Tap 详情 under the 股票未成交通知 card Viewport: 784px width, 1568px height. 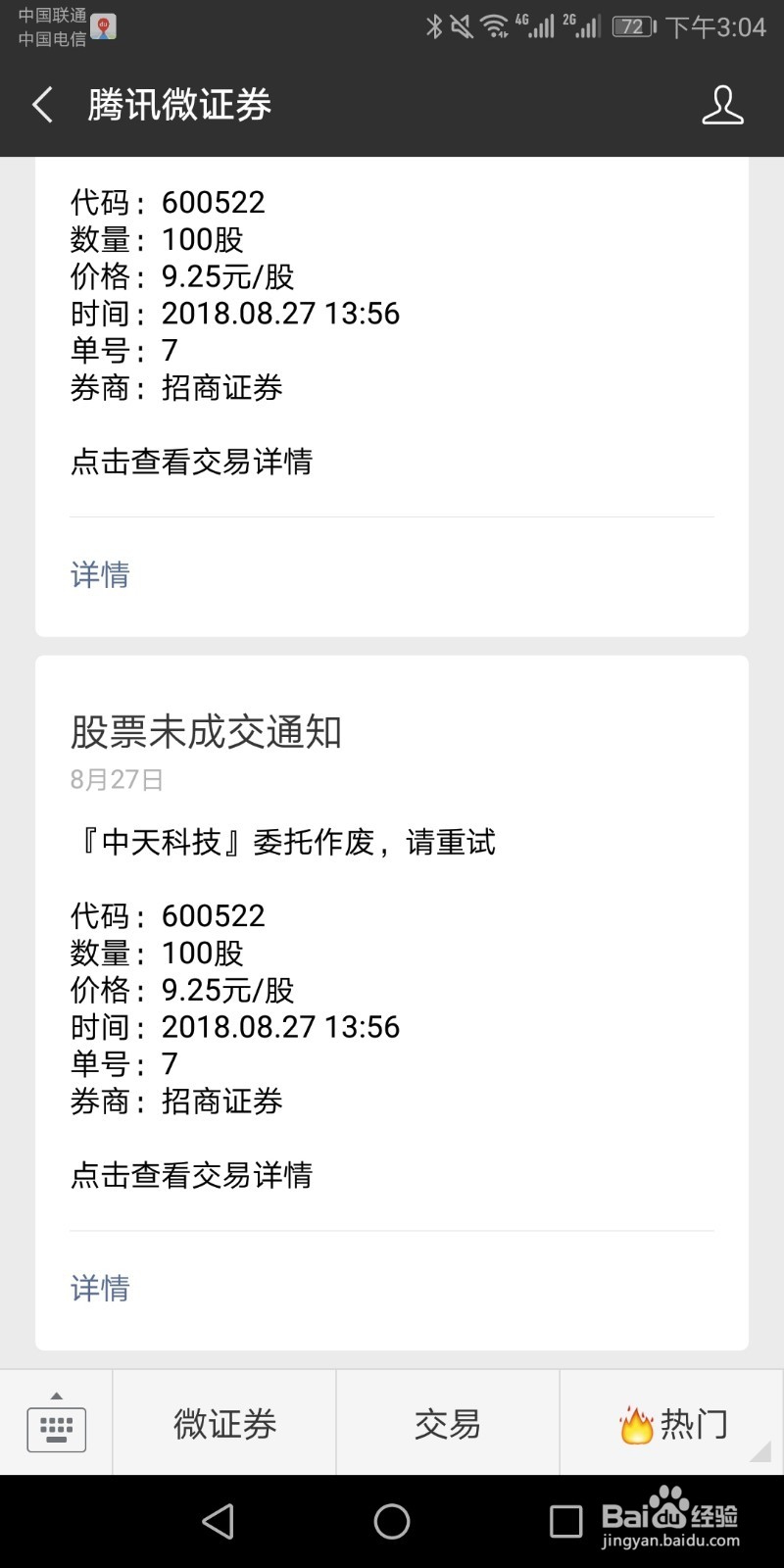(x=99, y=1289)
